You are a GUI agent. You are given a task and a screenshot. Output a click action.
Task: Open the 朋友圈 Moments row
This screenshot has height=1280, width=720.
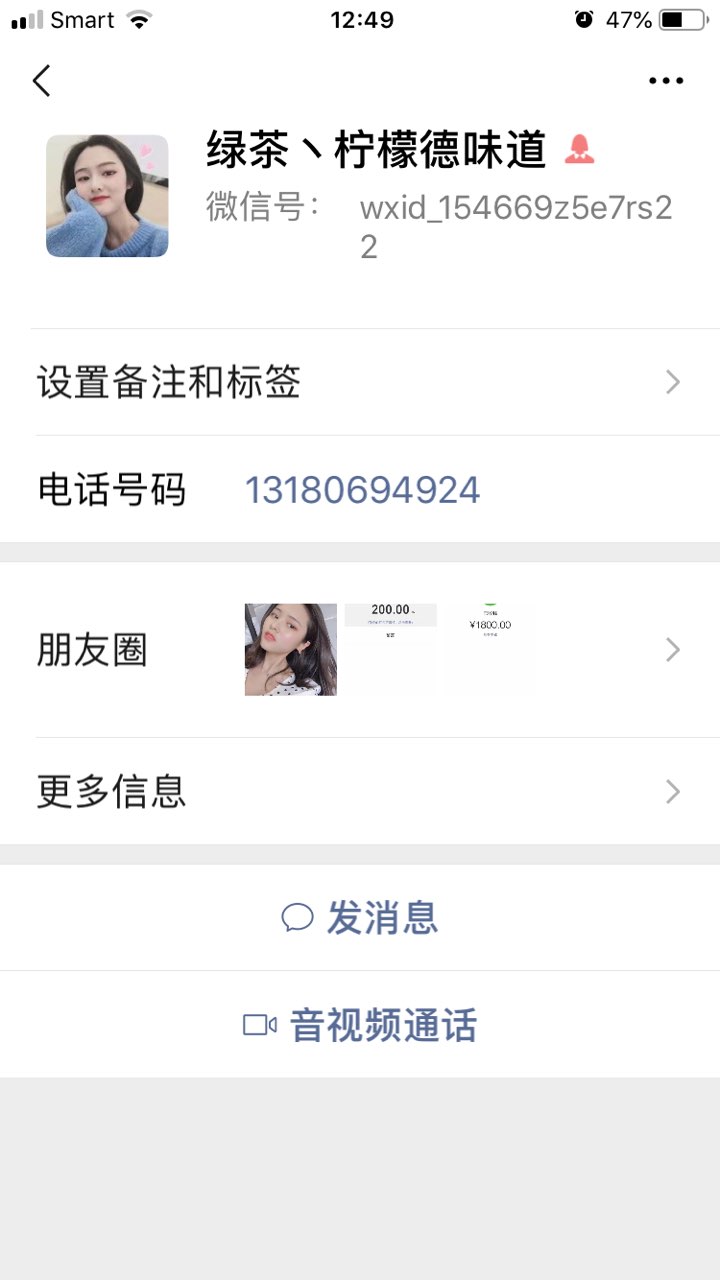pyautogui.click(x=360, y=650)
